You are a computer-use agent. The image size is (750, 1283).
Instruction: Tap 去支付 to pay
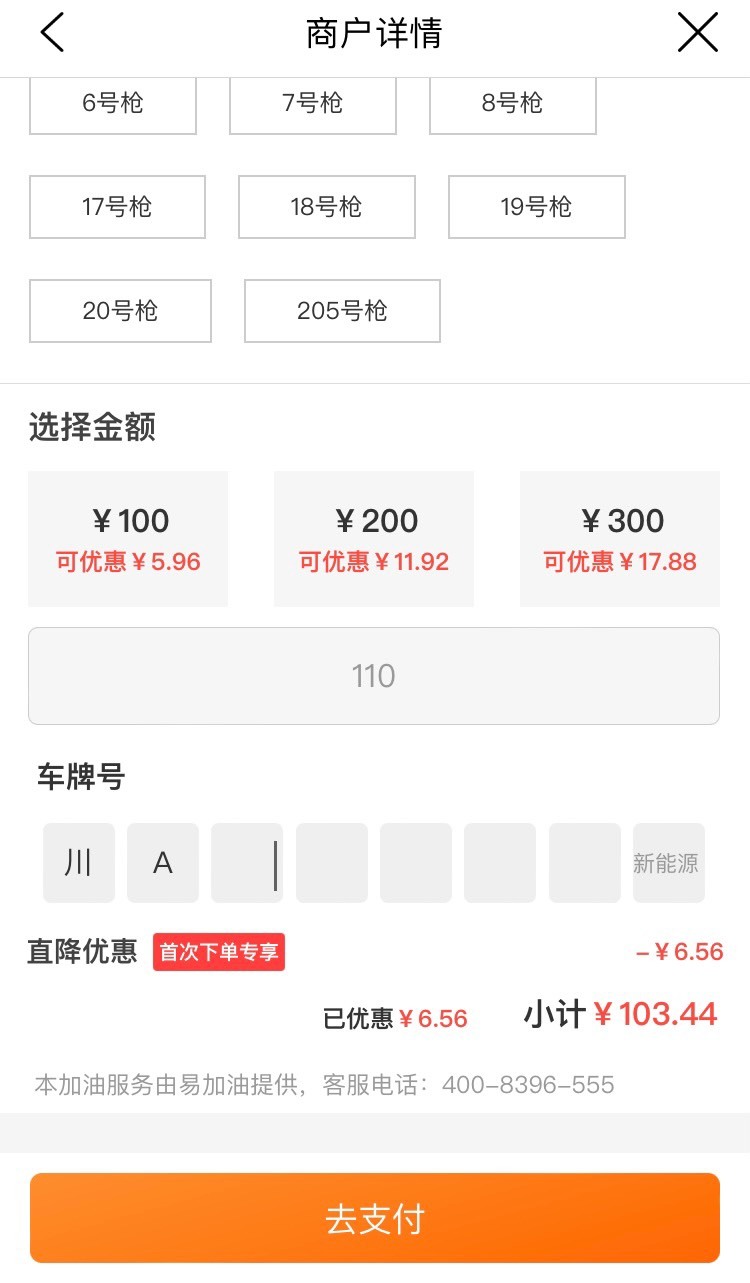[x=375, y=1218]
